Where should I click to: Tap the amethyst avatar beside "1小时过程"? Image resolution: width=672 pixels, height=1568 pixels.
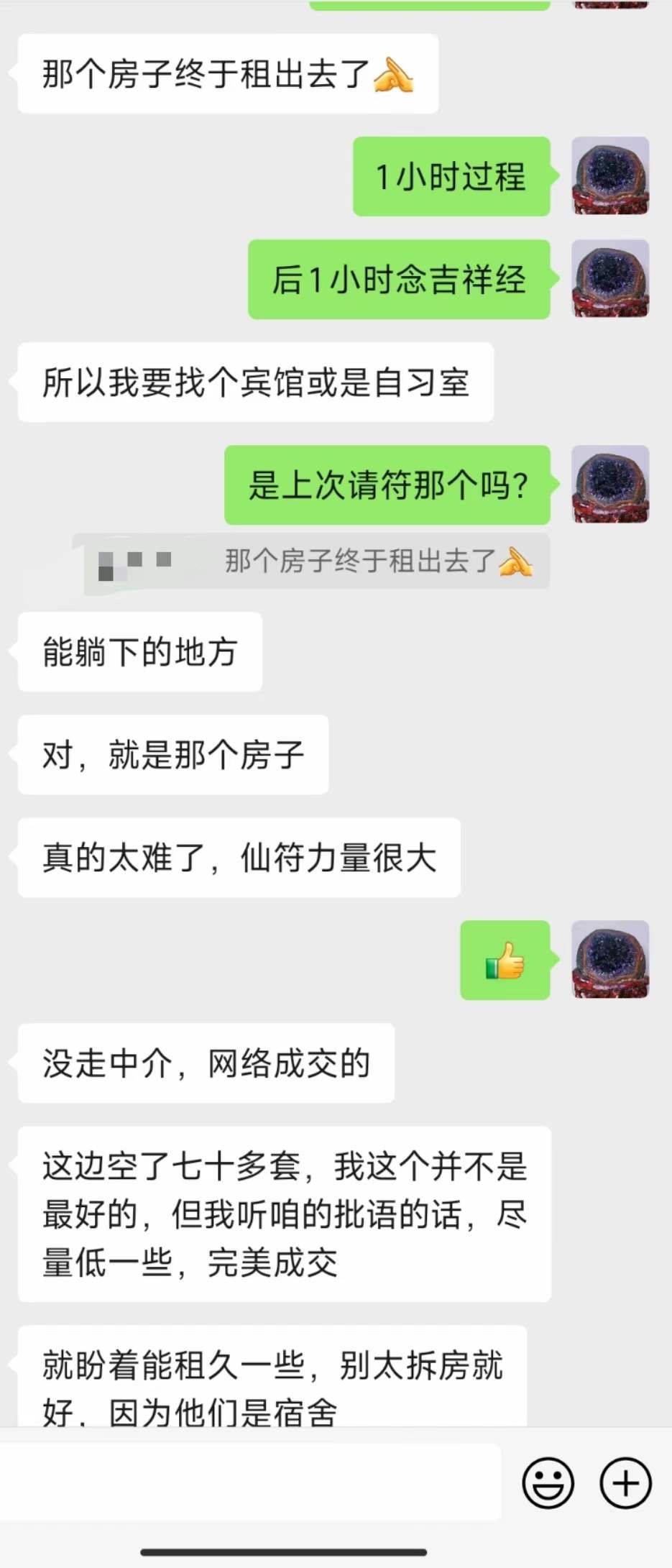tap(609, 178)
